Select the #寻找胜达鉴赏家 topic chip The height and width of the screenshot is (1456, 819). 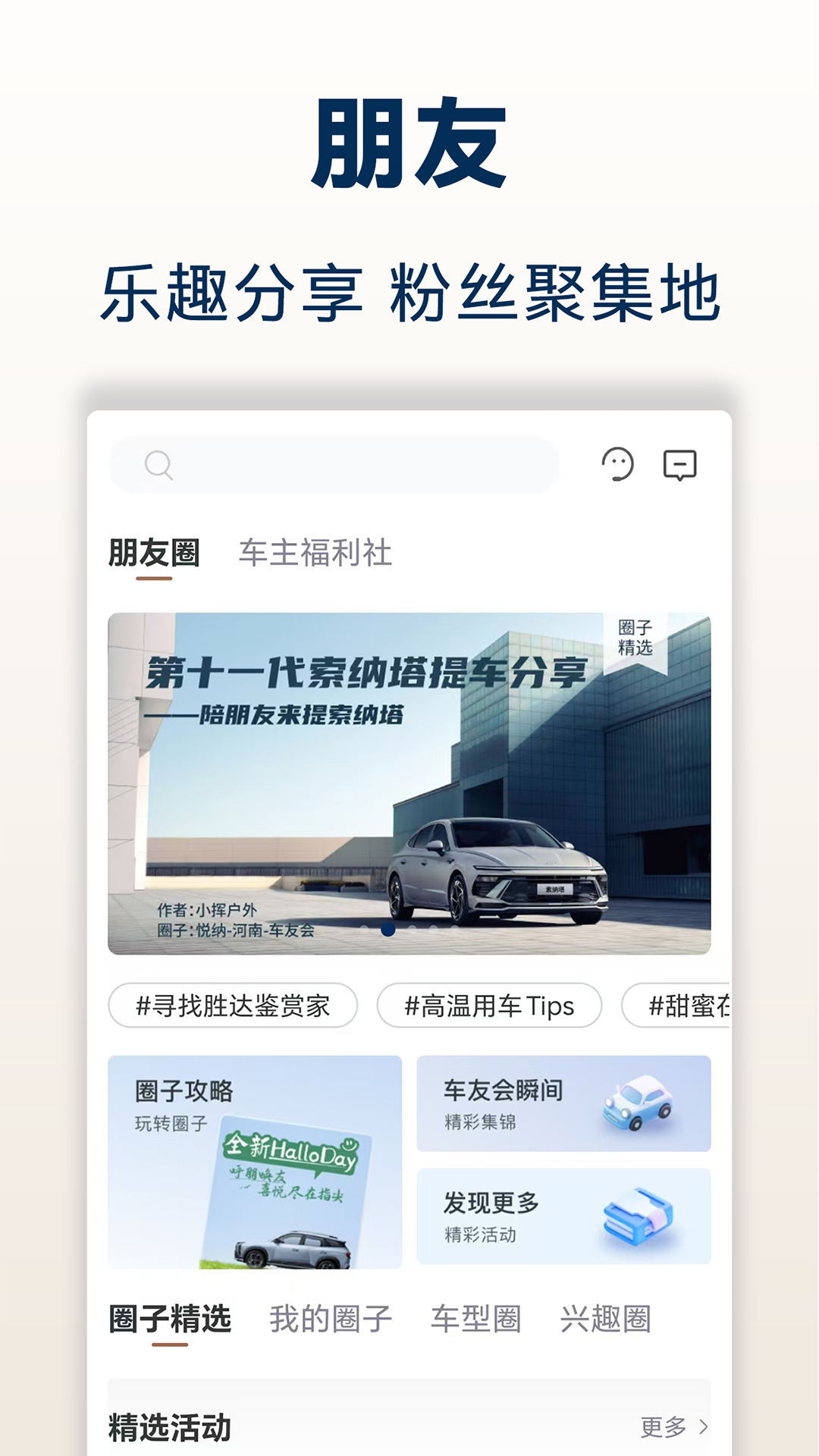[233, 1006]
